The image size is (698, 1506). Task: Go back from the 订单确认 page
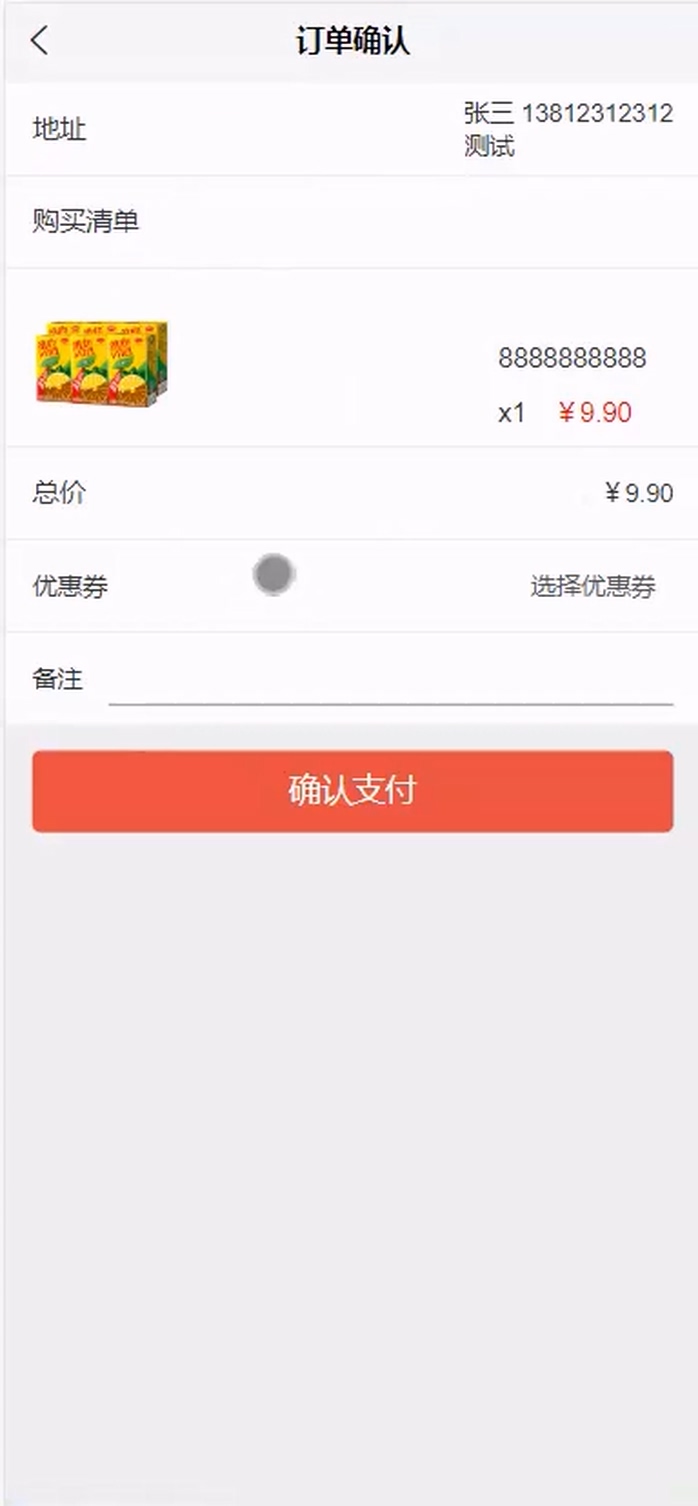coord(40,41)
